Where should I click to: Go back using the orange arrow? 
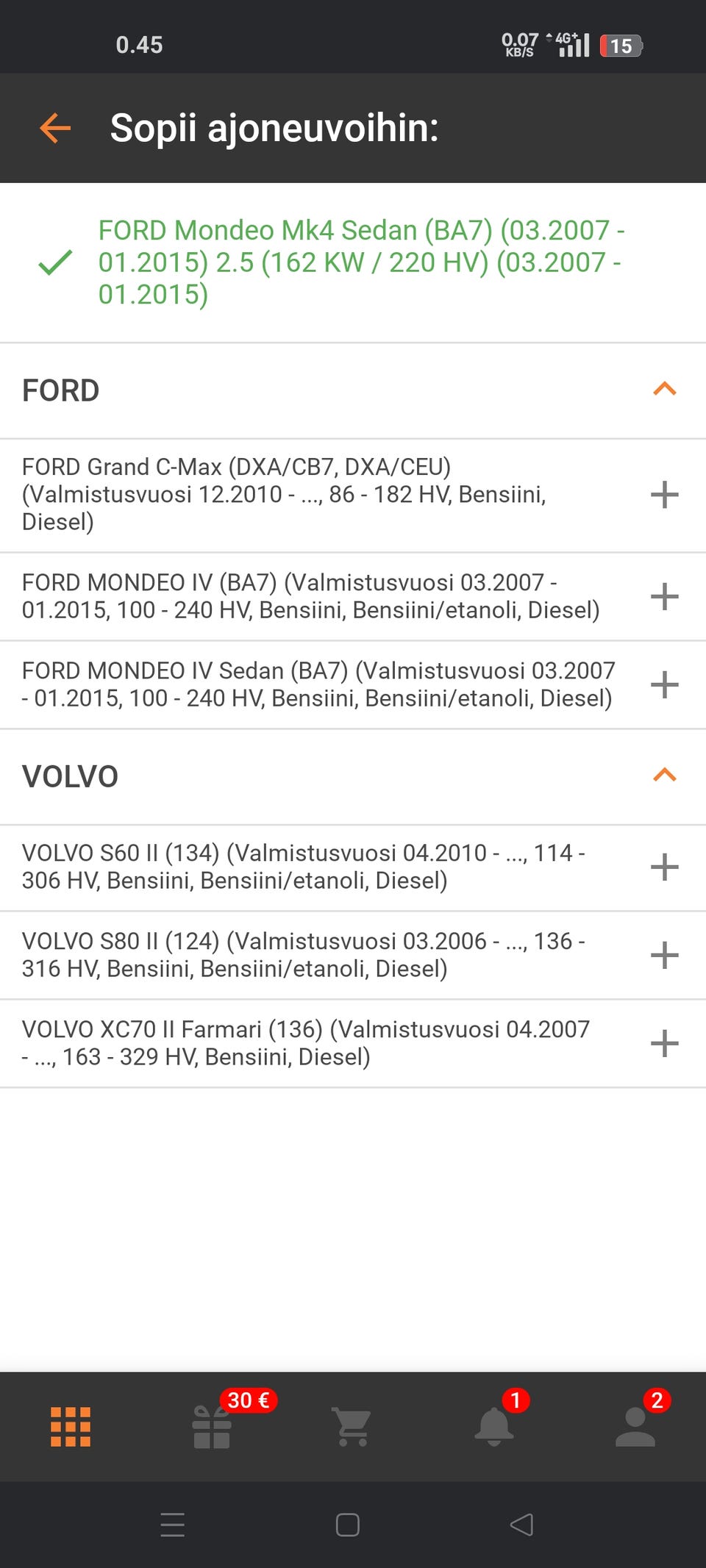click(55, 128)
